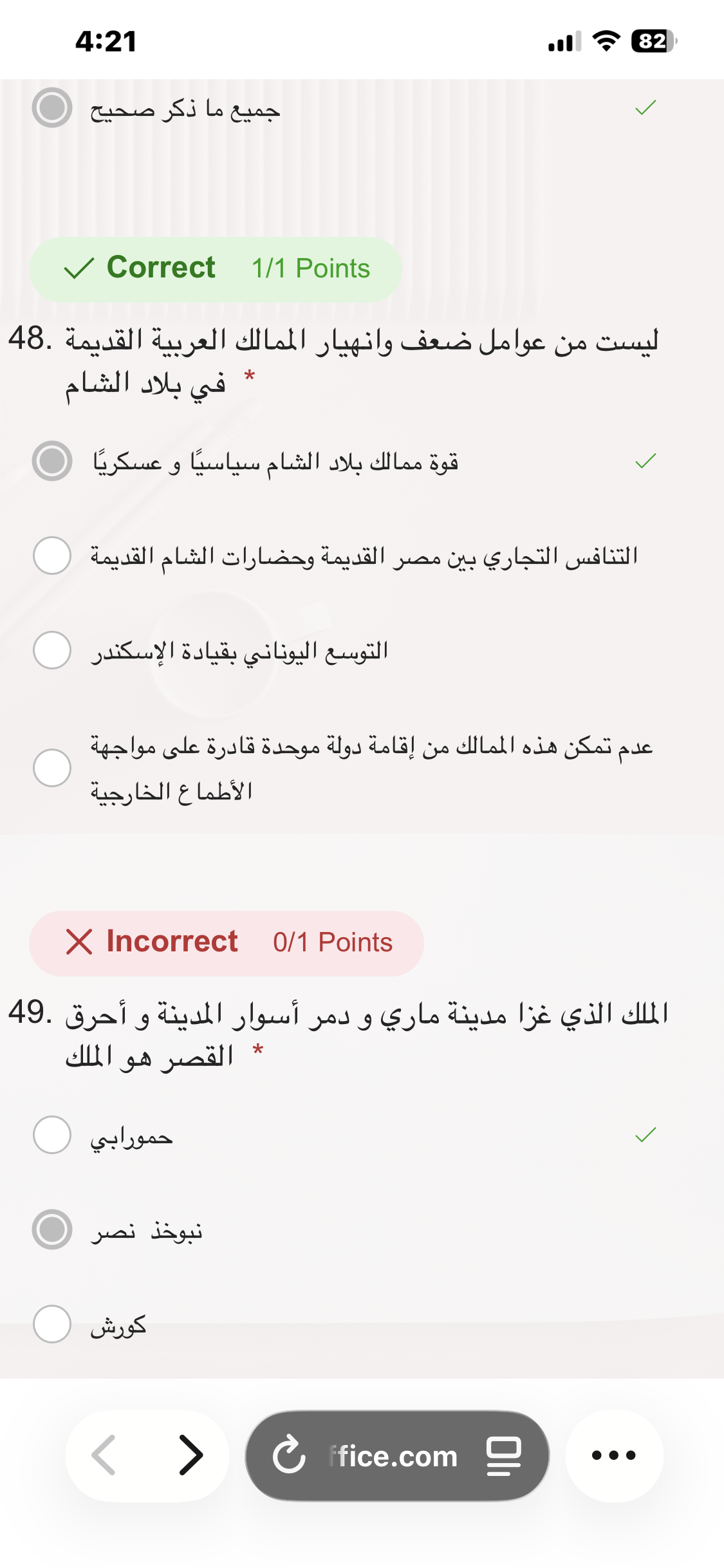The image size is (724, 1568).
Task: Open the browser's three-dot more menu
Action: (x=613, y=1455)
